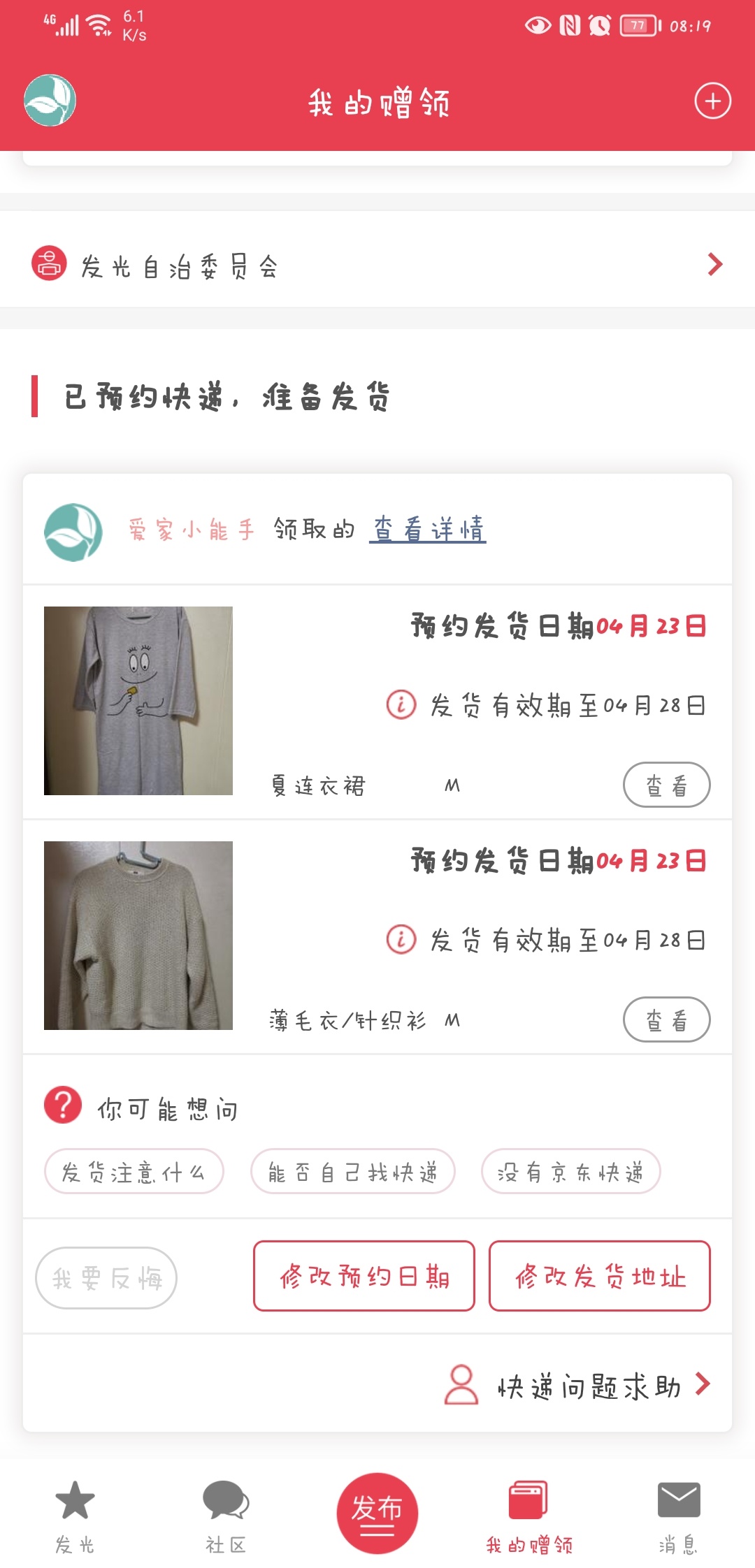
Task: Select the 能否自己找快递 question chip
Action: [353, 1172]
